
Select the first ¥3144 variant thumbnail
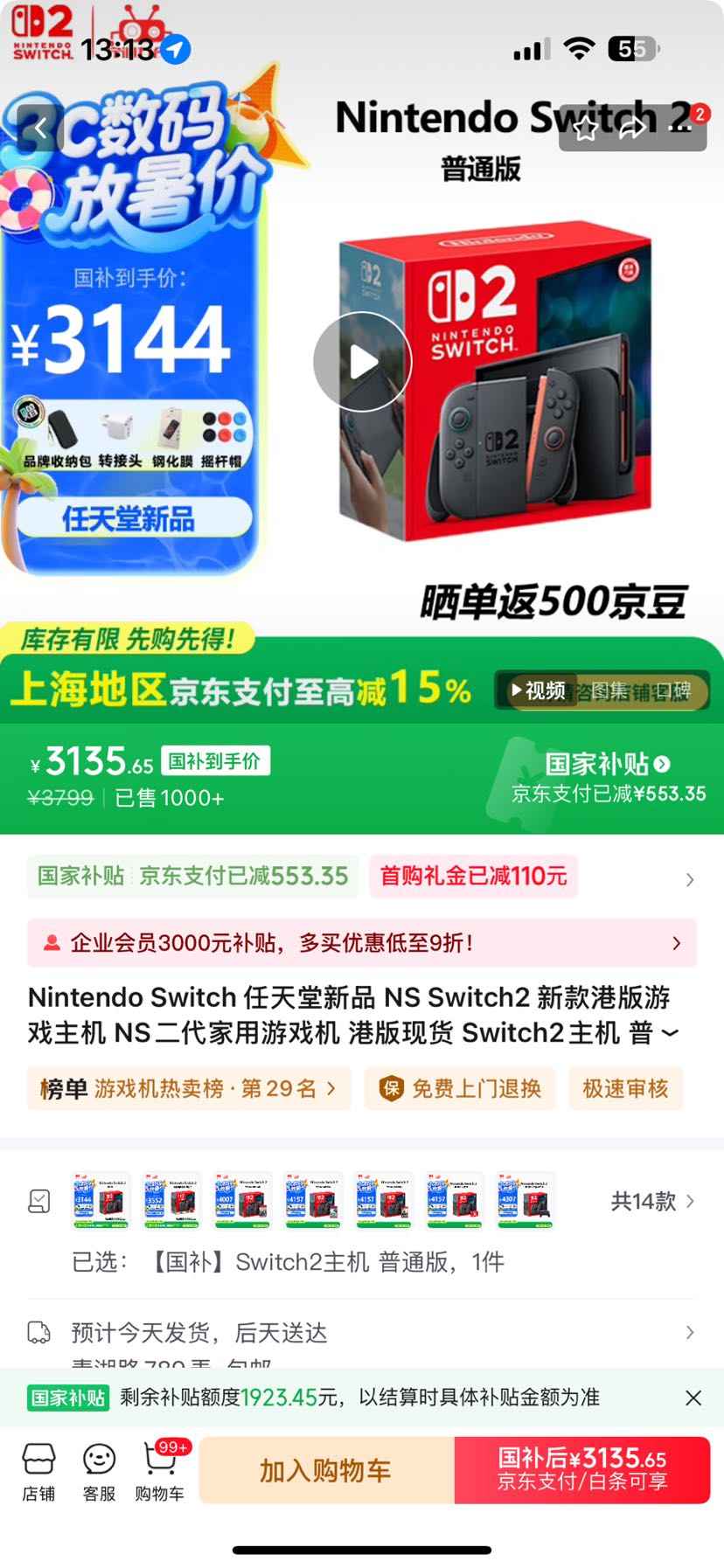coord(101,1200)
